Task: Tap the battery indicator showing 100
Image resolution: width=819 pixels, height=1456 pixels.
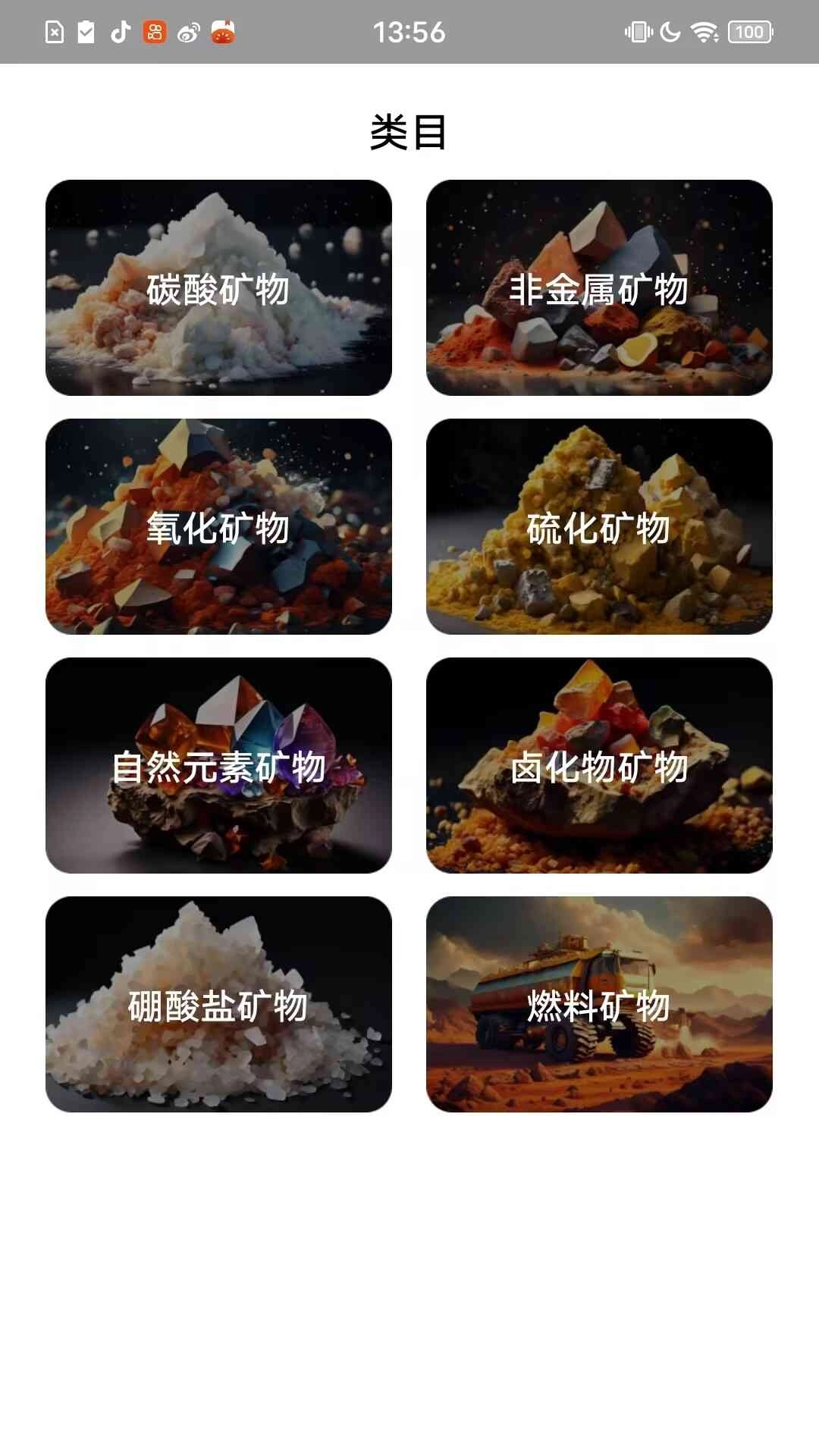Action: [751, 30]
